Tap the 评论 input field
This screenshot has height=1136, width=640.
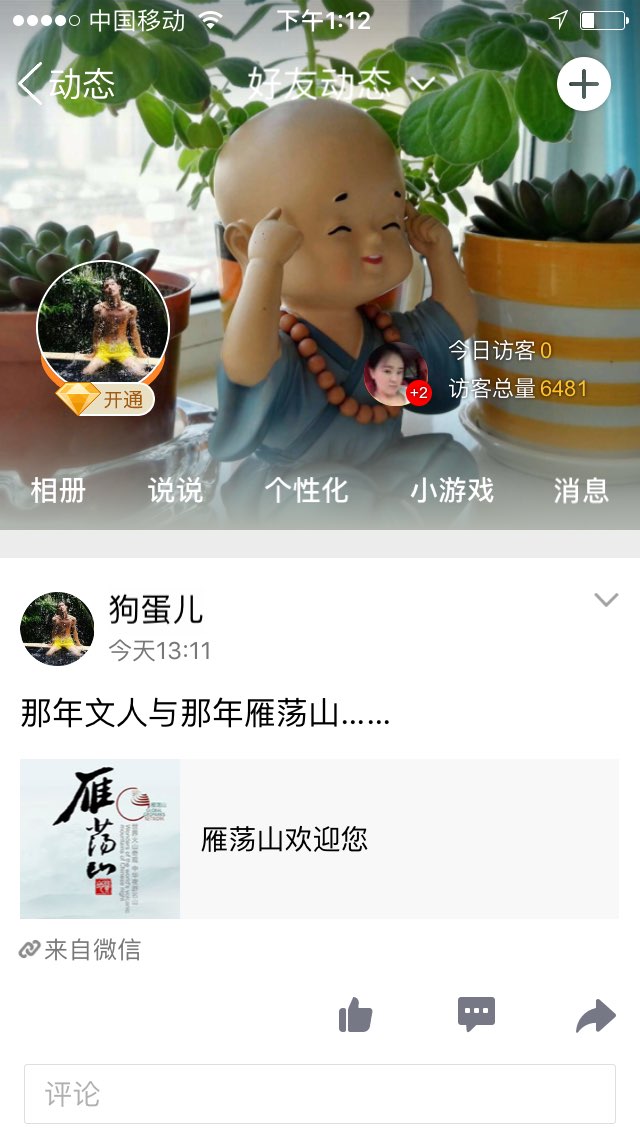[x=319, y=1094]
